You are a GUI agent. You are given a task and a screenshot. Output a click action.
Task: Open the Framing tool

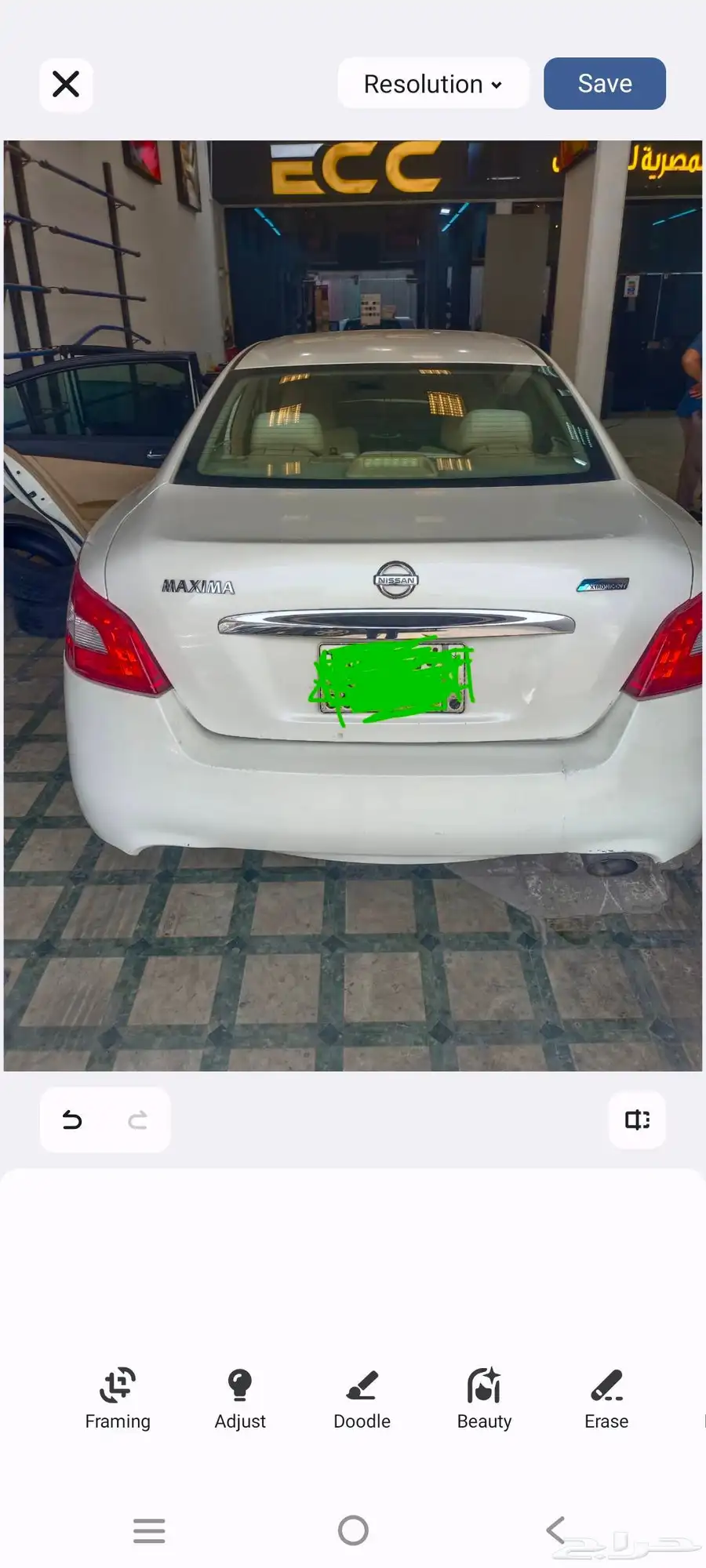[118, 1399]
